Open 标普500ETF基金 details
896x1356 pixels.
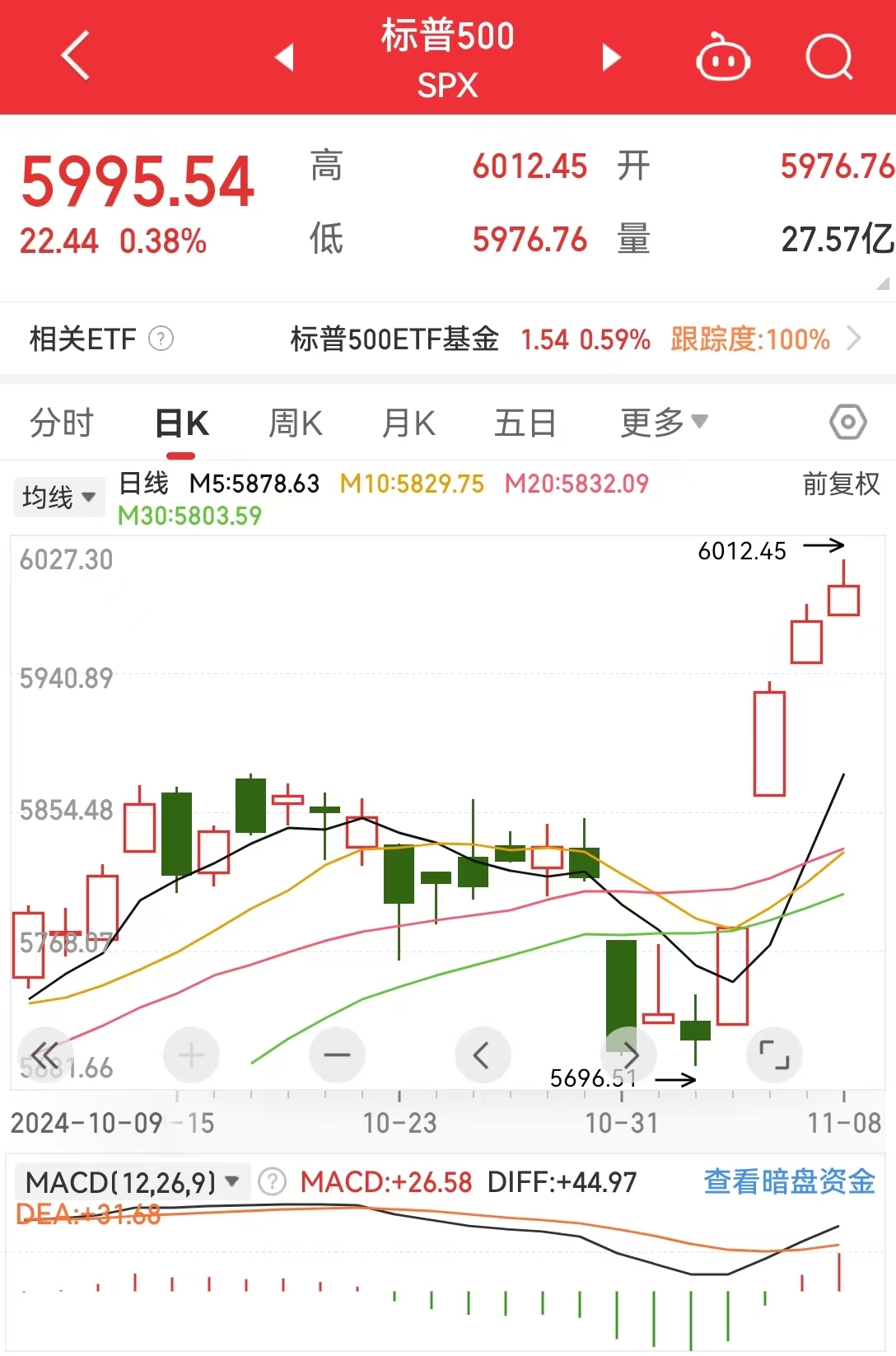click(x=394, y=339)
